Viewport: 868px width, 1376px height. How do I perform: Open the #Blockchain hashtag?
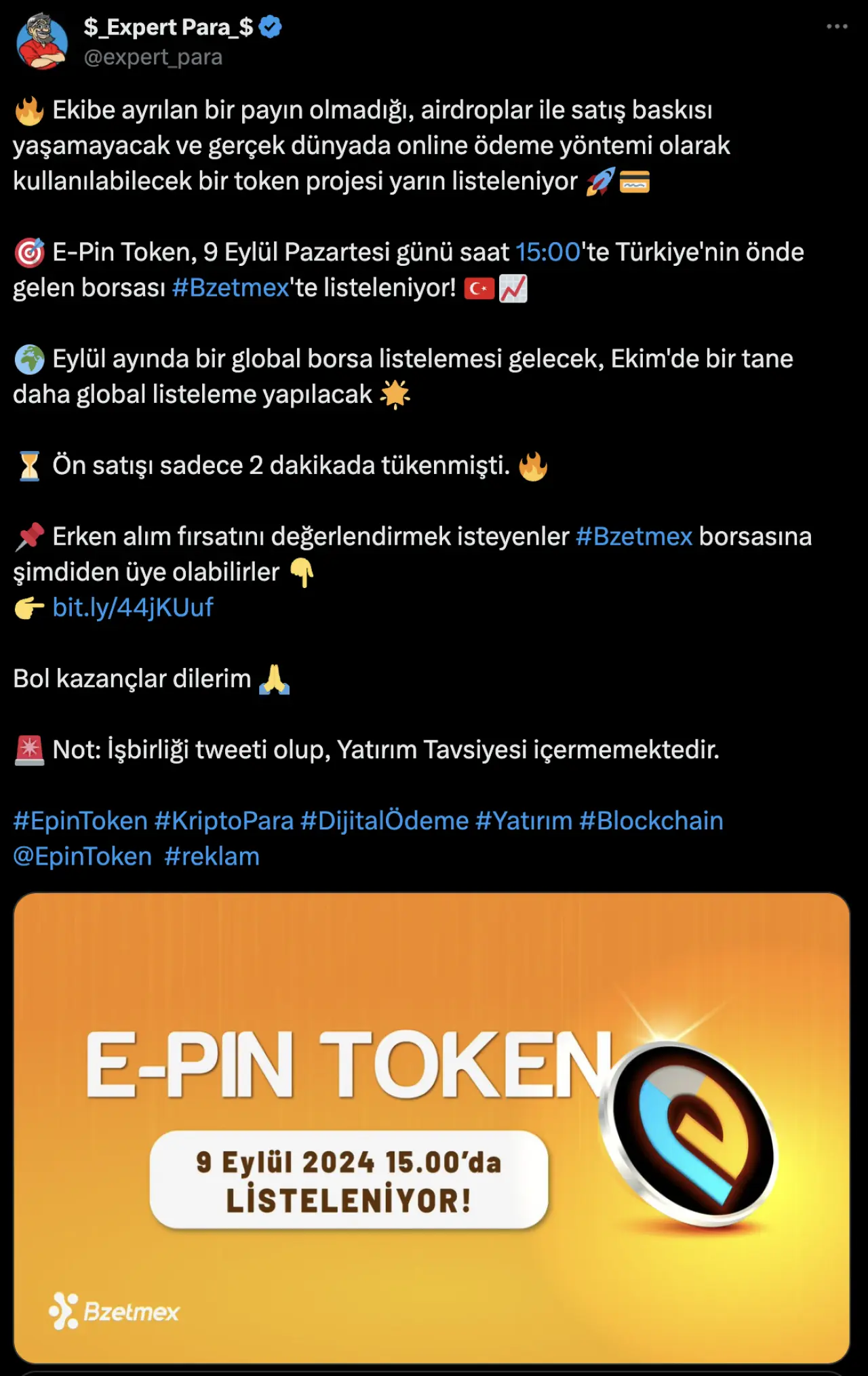point(651,821)
